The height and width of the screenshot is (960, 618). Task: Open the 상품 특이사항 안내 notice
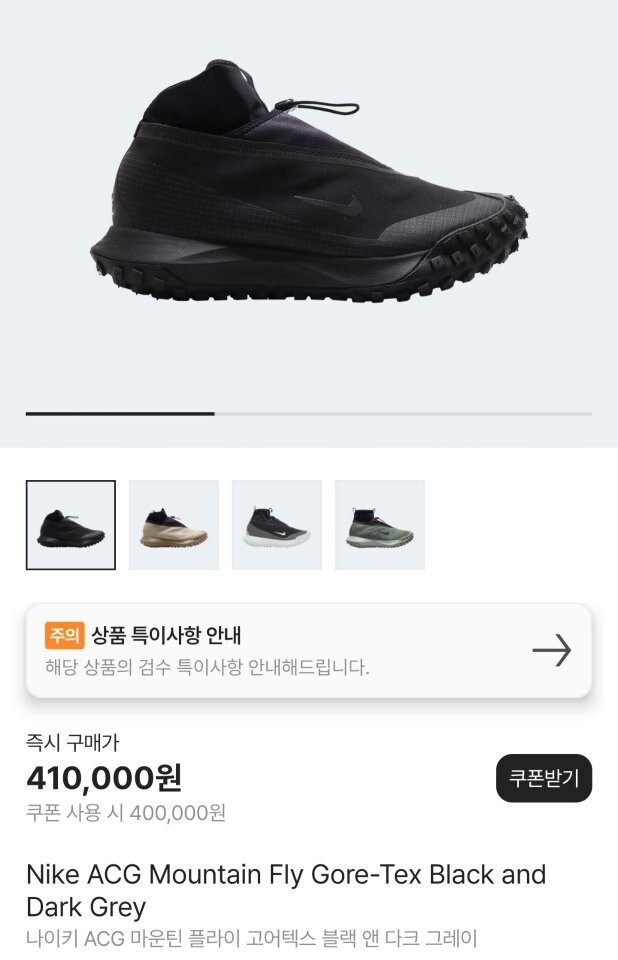pyautogui.click(x=308, y=651)
